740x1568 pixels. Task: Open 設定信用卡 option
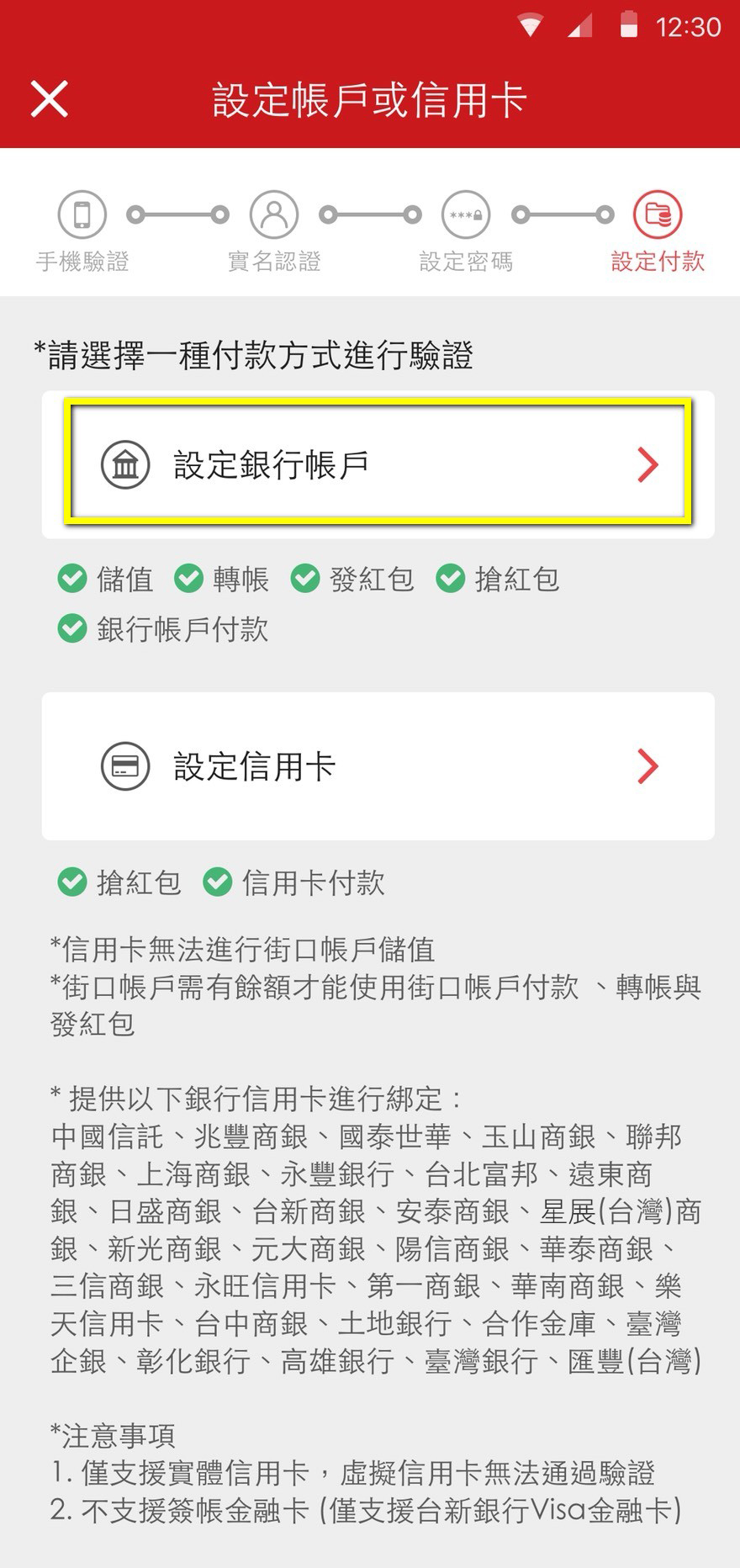(x=378, y=765)
